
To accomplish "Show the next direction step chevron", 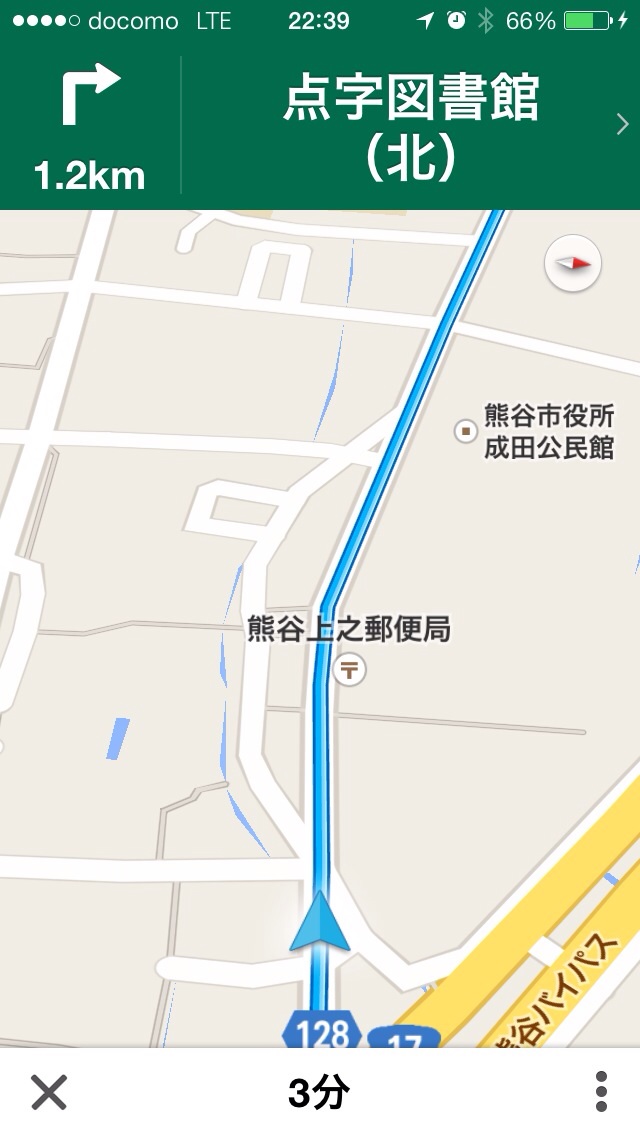I will (622, 124).
